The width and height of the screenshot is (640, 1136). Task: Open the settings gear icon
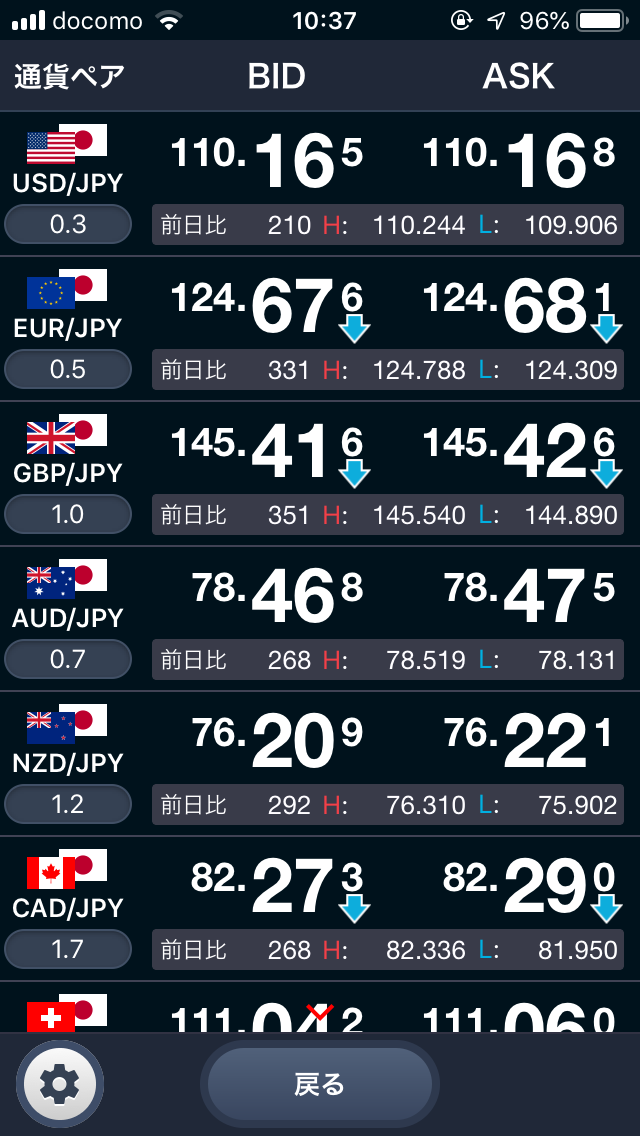coord(60,1084)
